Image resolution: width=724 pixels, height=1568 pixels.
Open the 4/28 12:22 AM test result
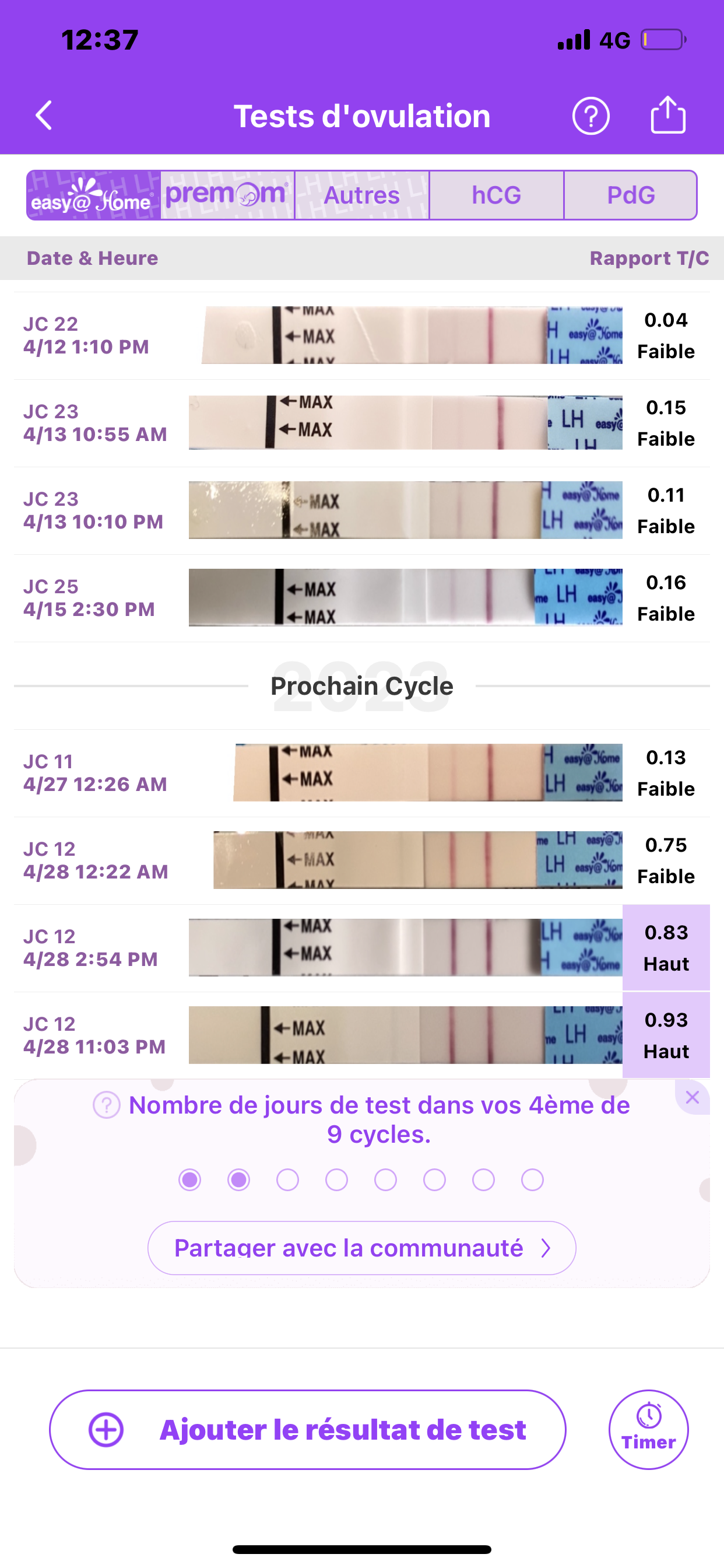coord(362,860)
